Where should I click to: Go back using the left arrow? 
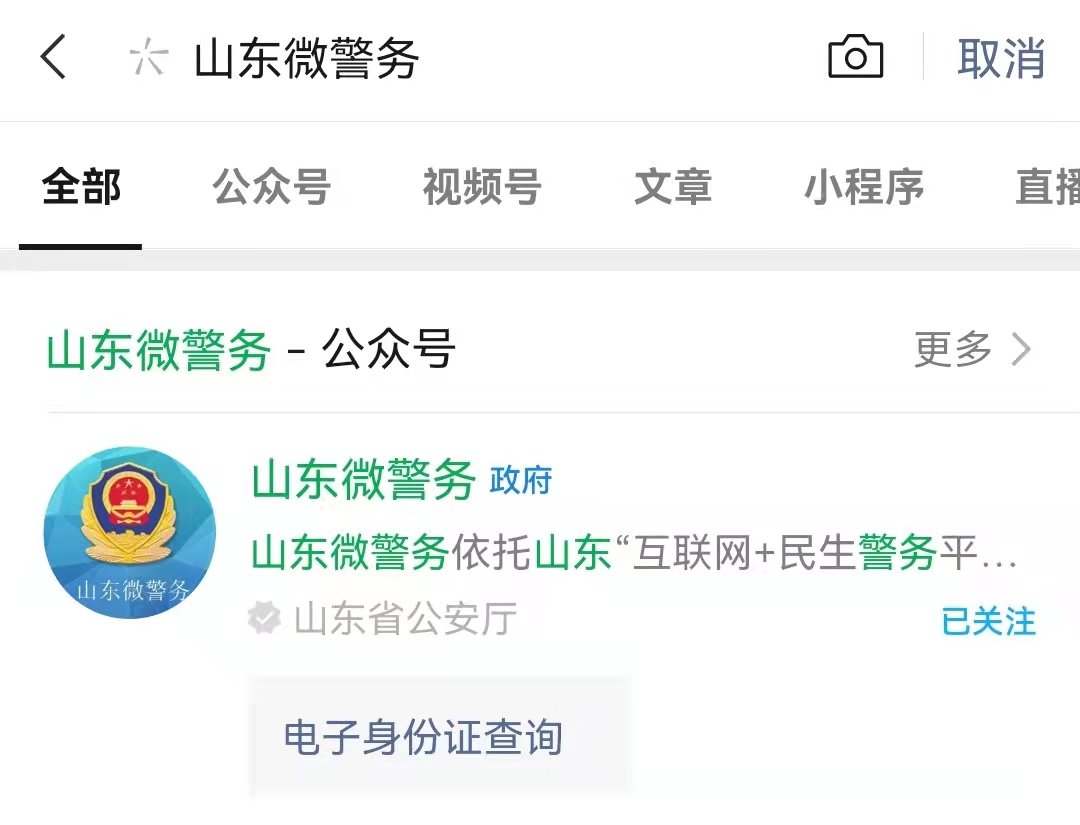[54, 57]
